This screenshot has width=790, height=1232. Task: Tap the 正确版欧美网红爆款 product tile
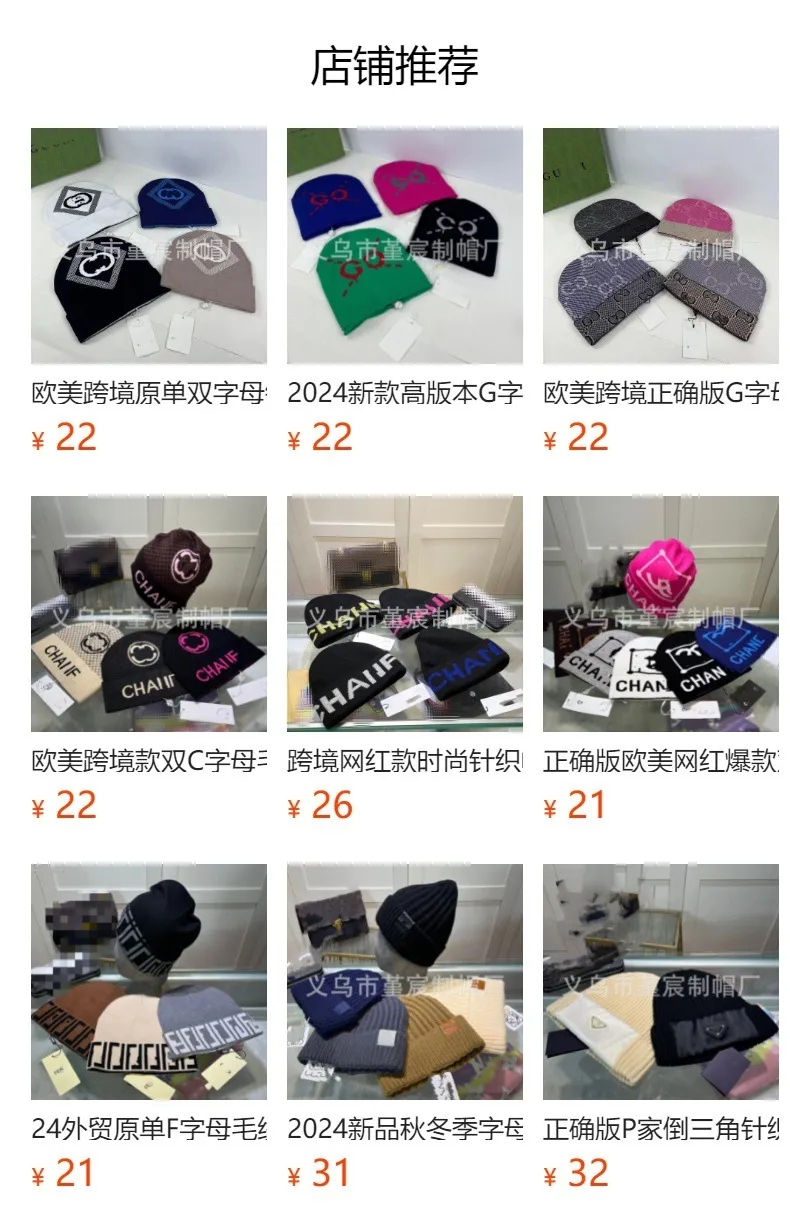click(x=661, y=614)
